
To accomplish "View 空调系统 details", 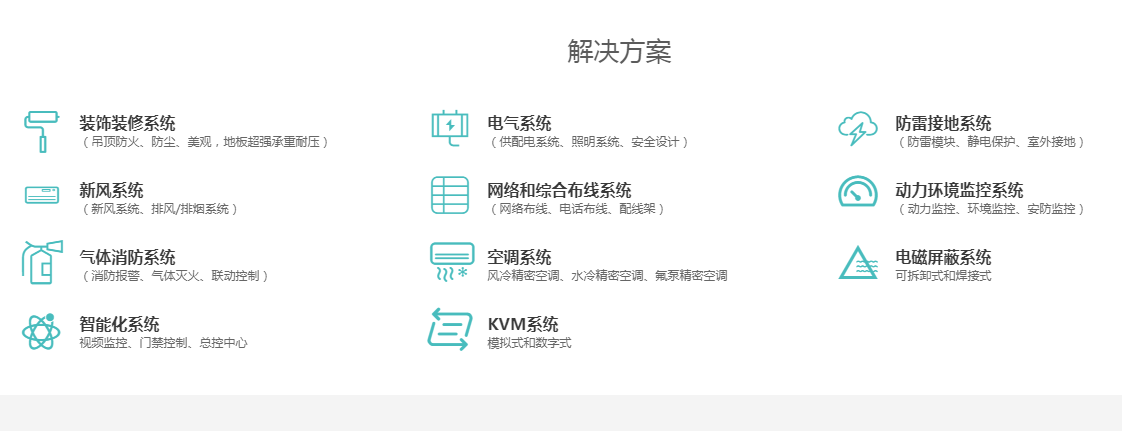I will click(x=519, y=257).
